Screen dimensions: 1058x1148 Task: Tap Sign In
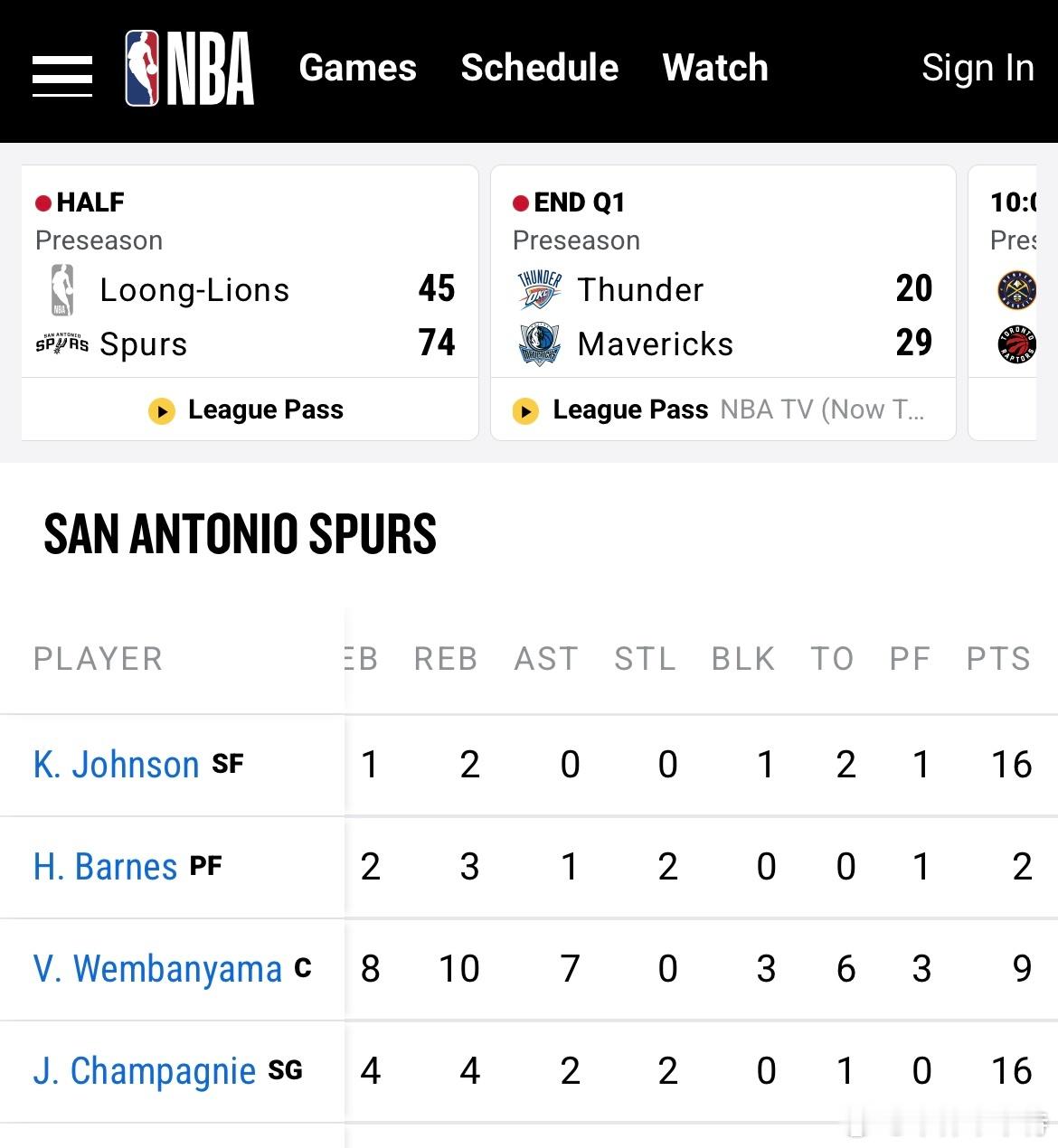pyautogui.click(x=977, y=68)
